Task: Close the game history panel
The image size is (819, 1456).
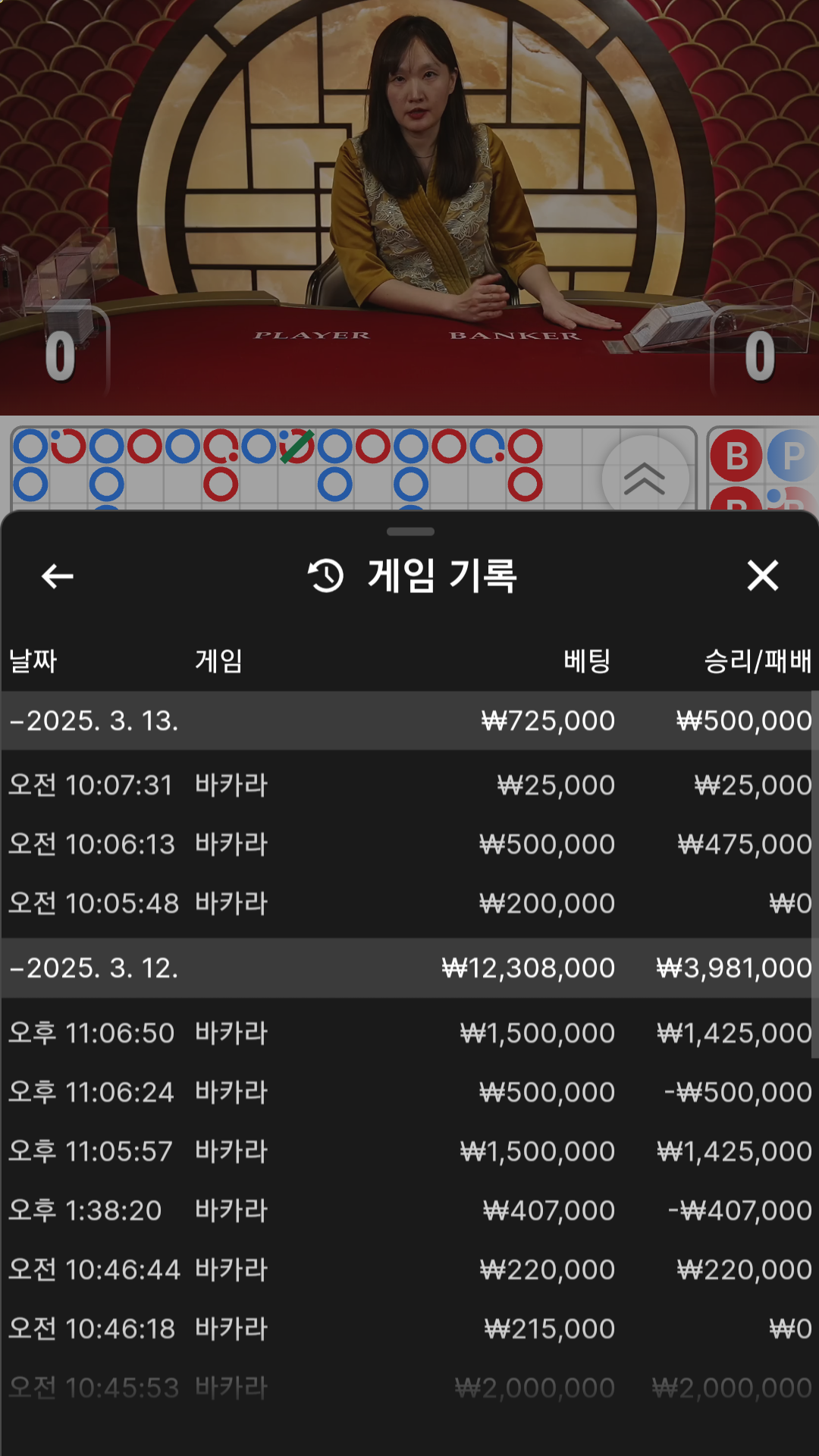Action: (762, 576)
